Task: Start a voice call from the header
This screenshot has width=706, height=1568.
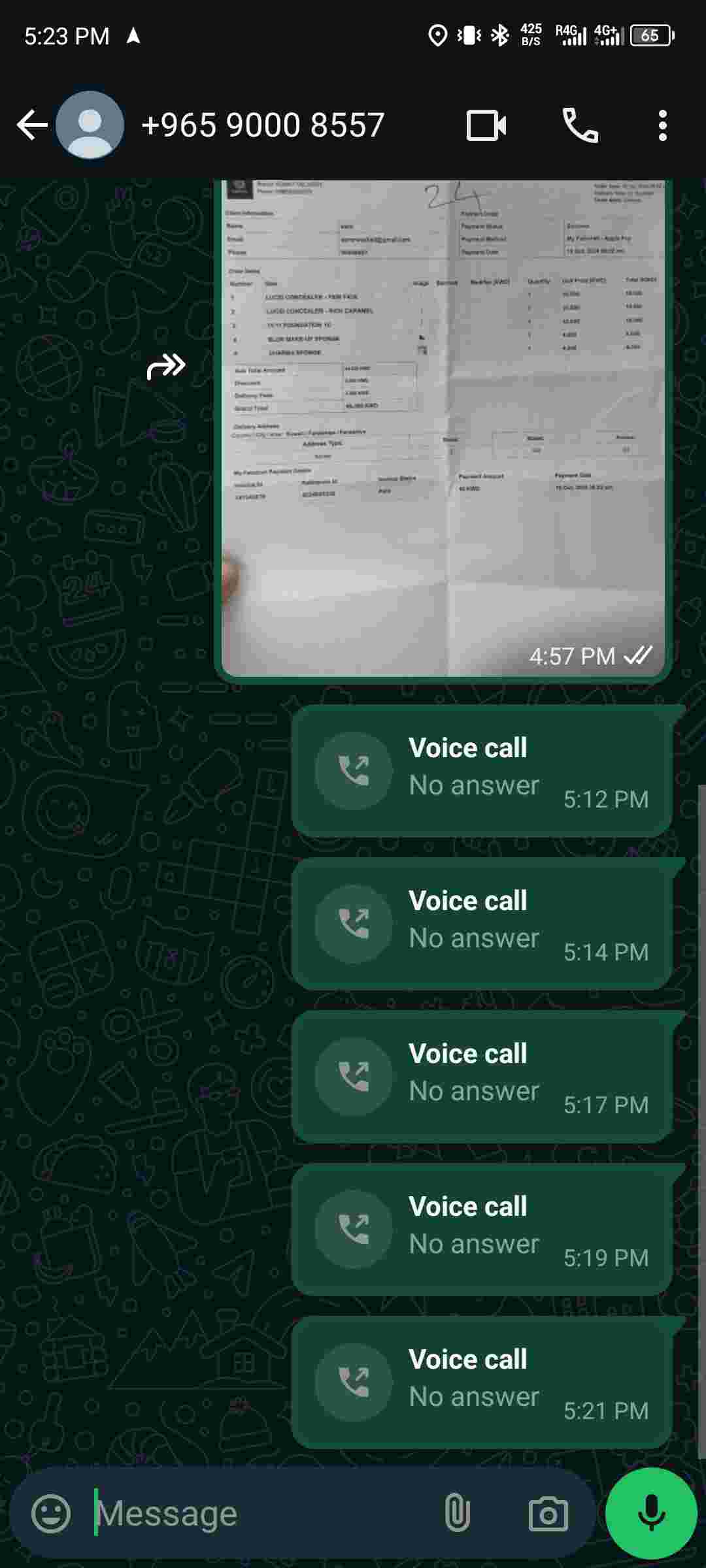Action: [580, 125]
